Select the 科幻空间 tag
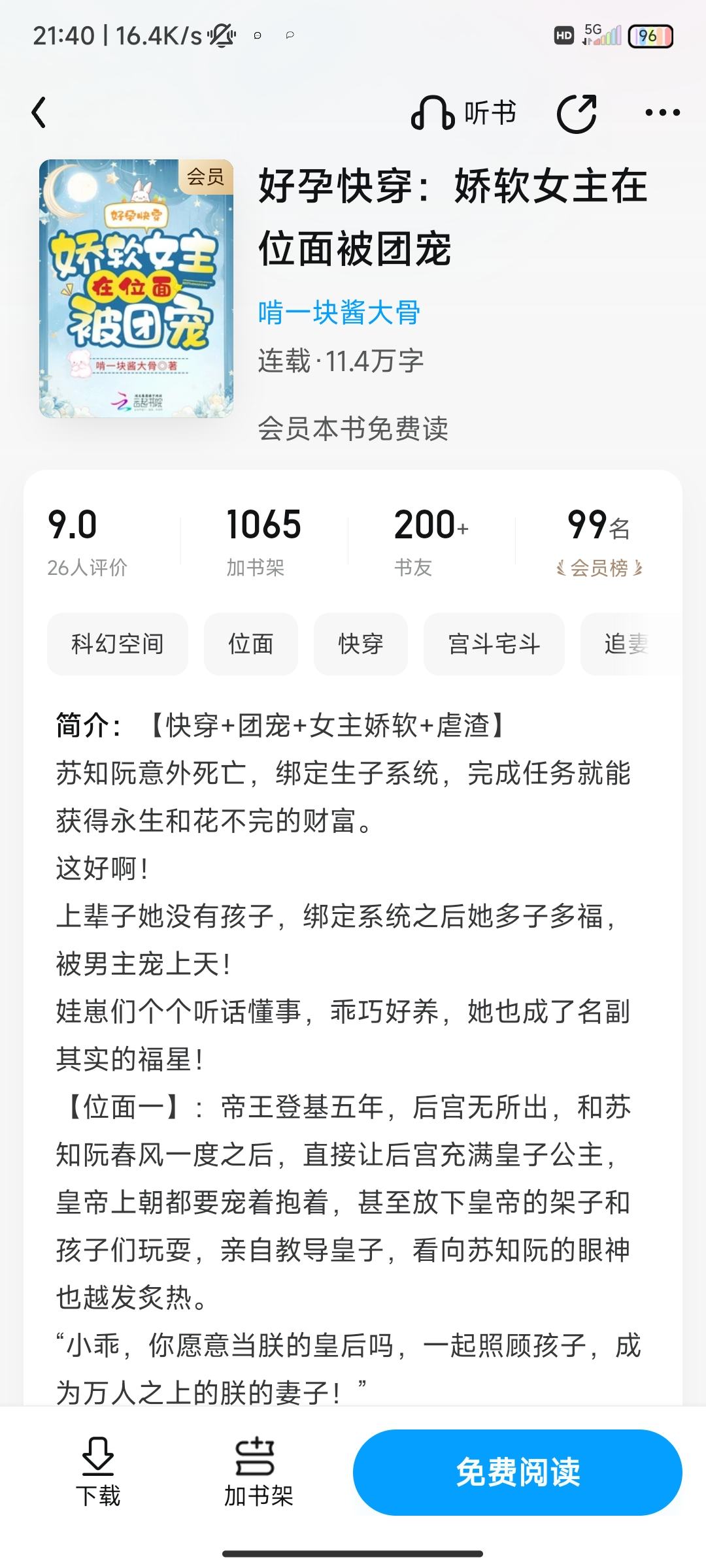This screenshot has width=706, height=1568. pyautogui.click(x=118, y=644)
